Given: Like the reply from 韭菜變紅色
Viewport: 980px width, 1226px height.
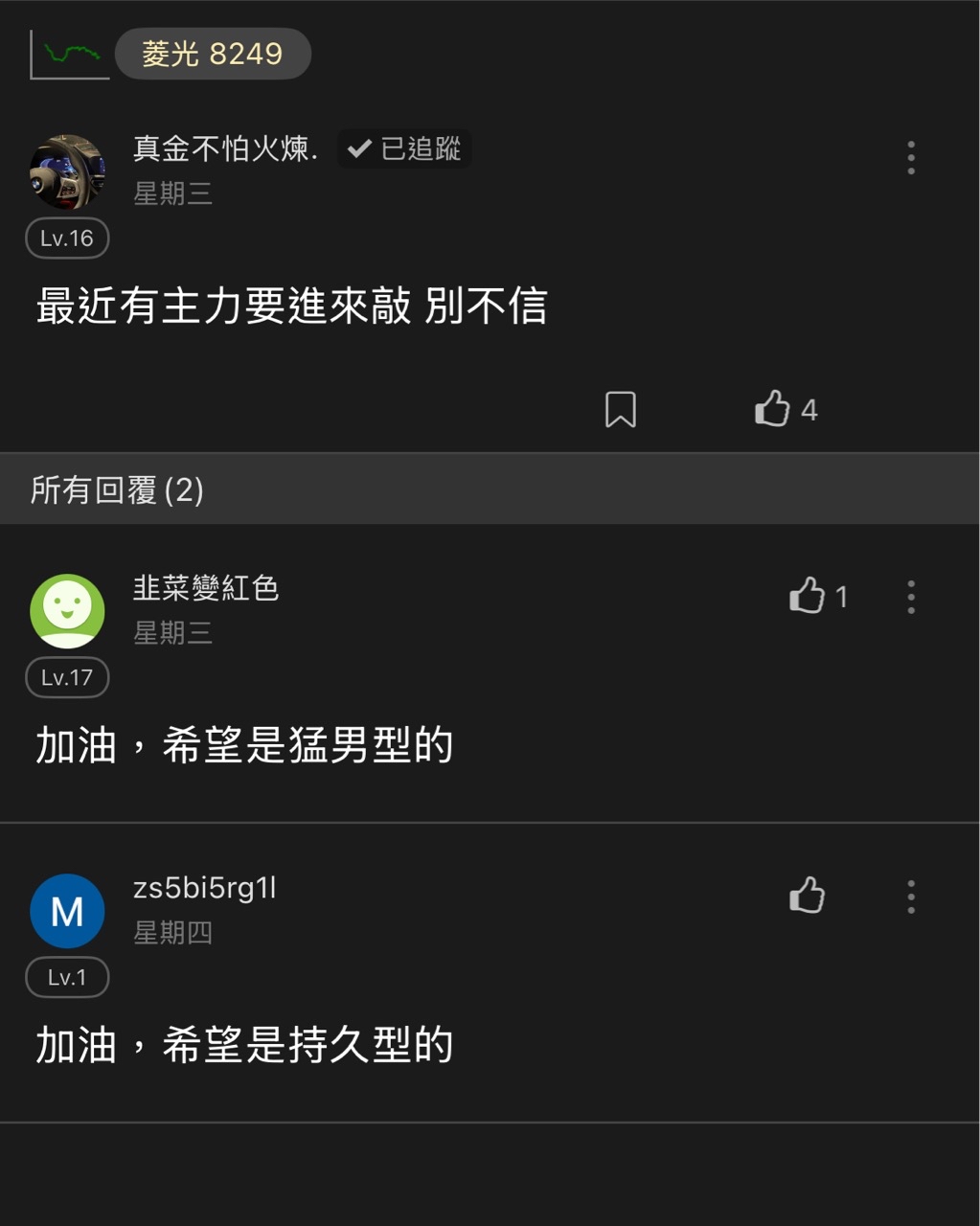Looking at the screenshot, I should coord(808,596).
